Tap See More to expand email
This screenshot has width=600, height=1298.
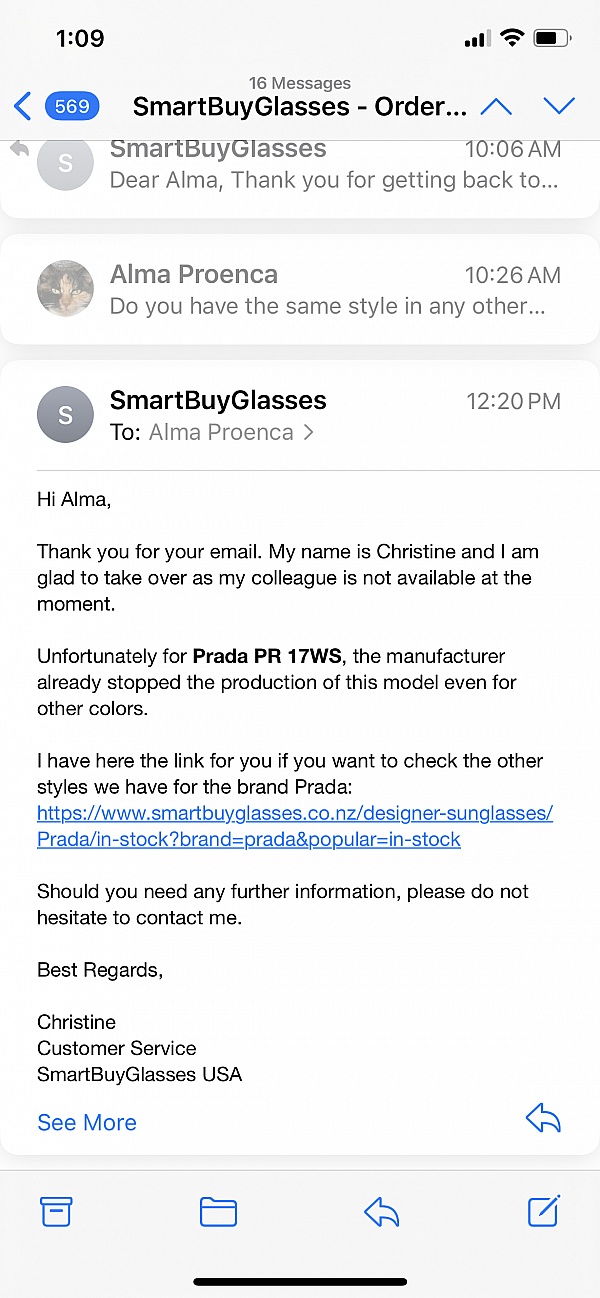tap(87, 1123)
